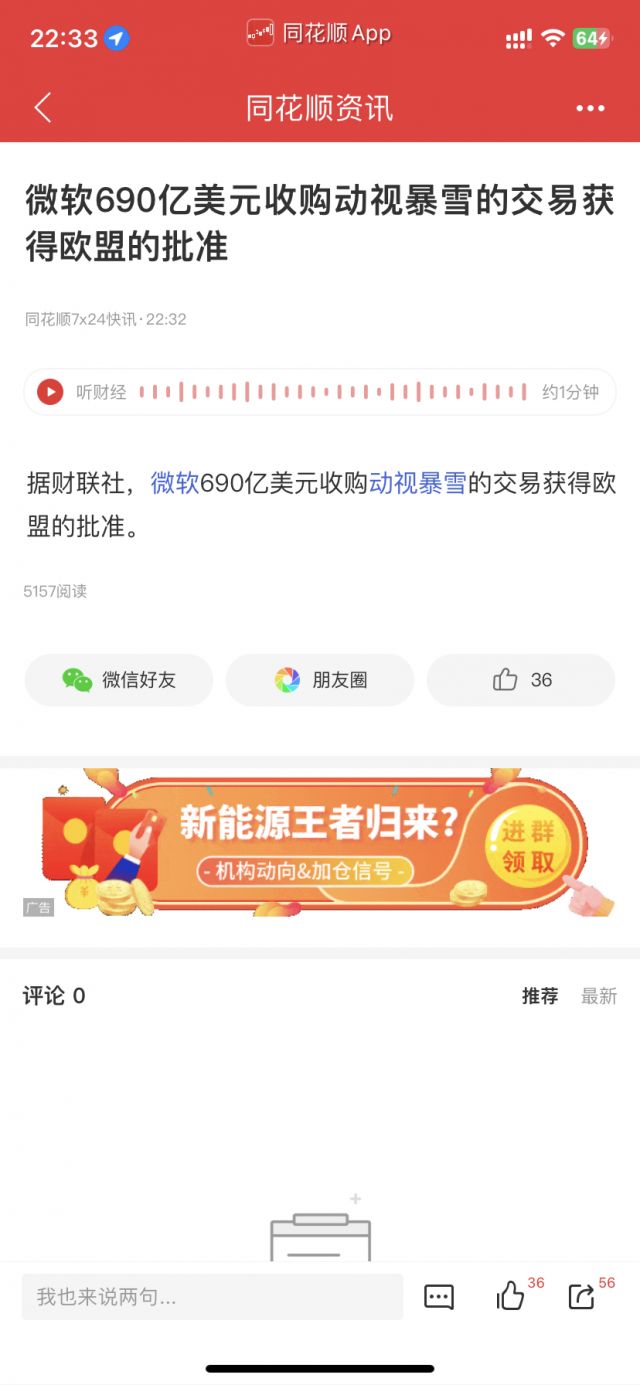Image resolution: width=640 pixels, height=1385 pixels.
Task: Share to 微信好友
Action: [119, 680]
